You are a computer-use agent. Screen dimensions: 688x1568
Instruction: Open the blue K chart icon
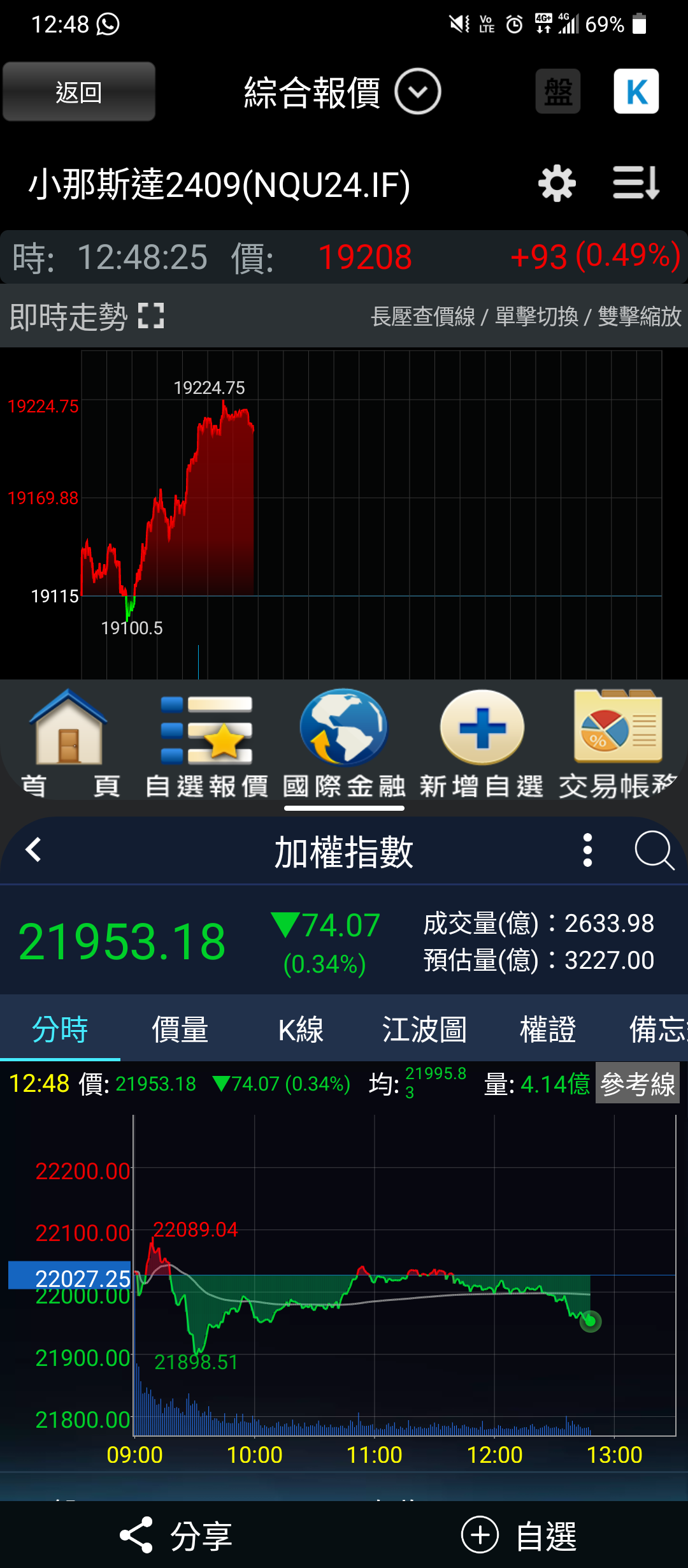pos(636,91)
